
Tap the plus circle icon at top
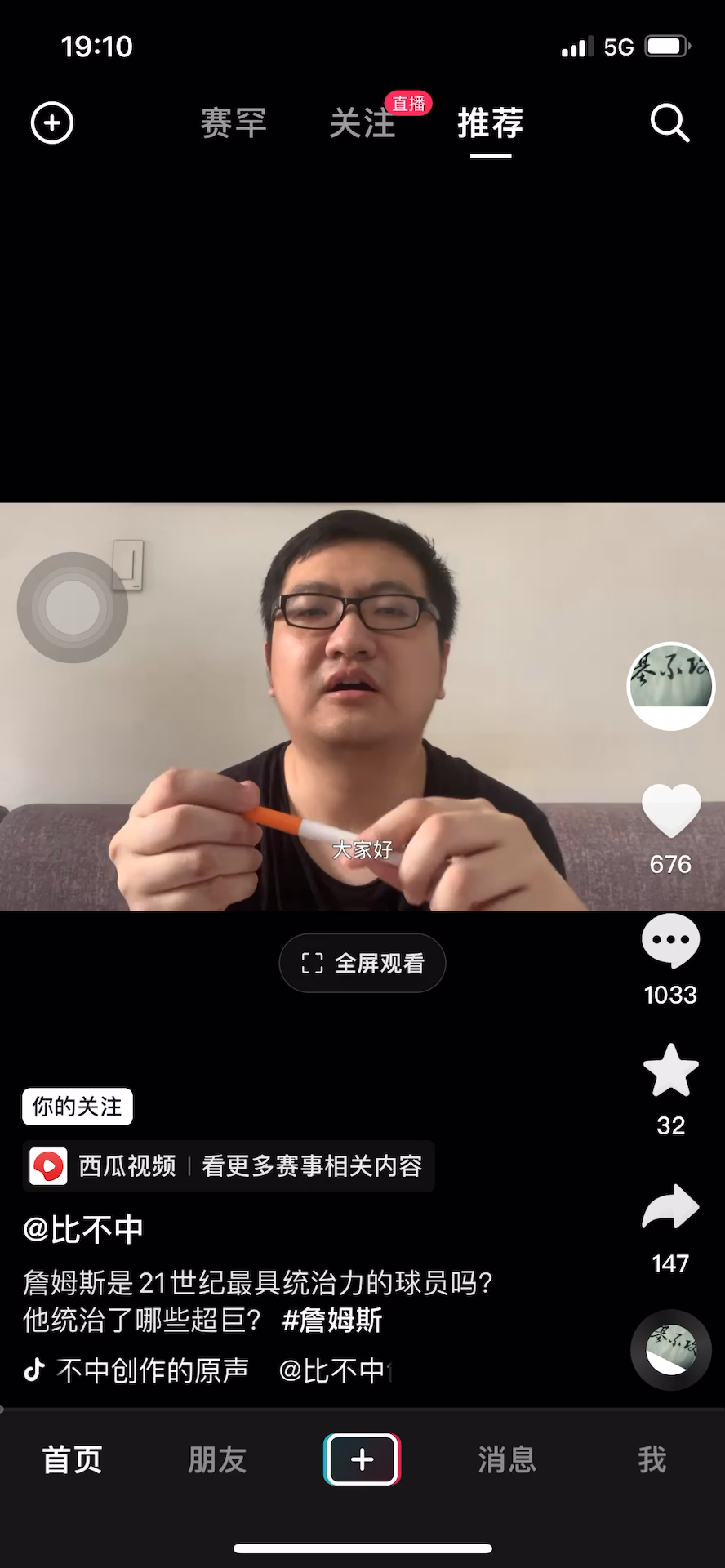pos(52,123)
